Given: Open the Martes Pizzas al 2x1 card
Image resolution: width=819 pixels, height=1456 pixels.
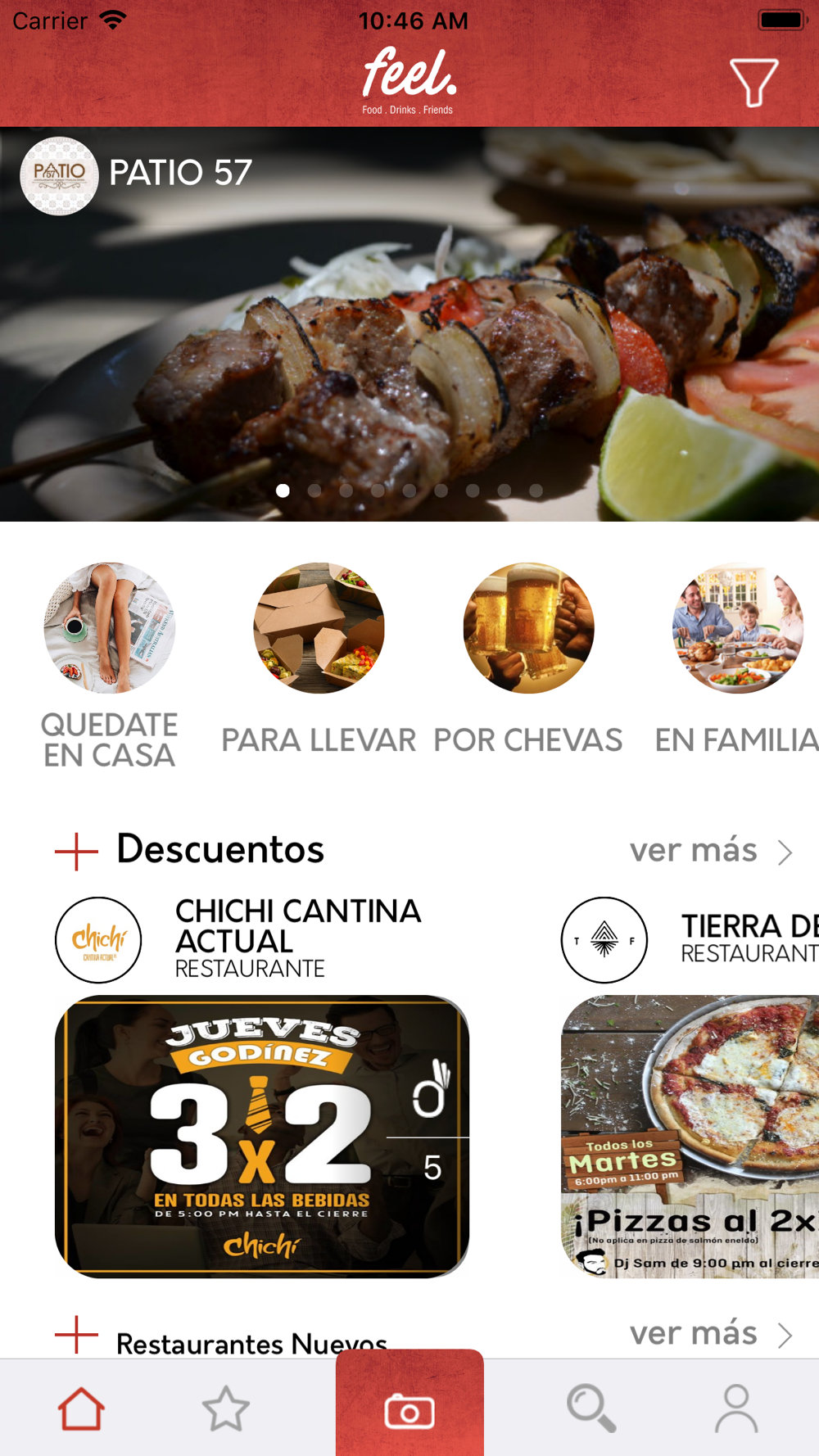Looking at the screenshot, I should coord(690,1137).
